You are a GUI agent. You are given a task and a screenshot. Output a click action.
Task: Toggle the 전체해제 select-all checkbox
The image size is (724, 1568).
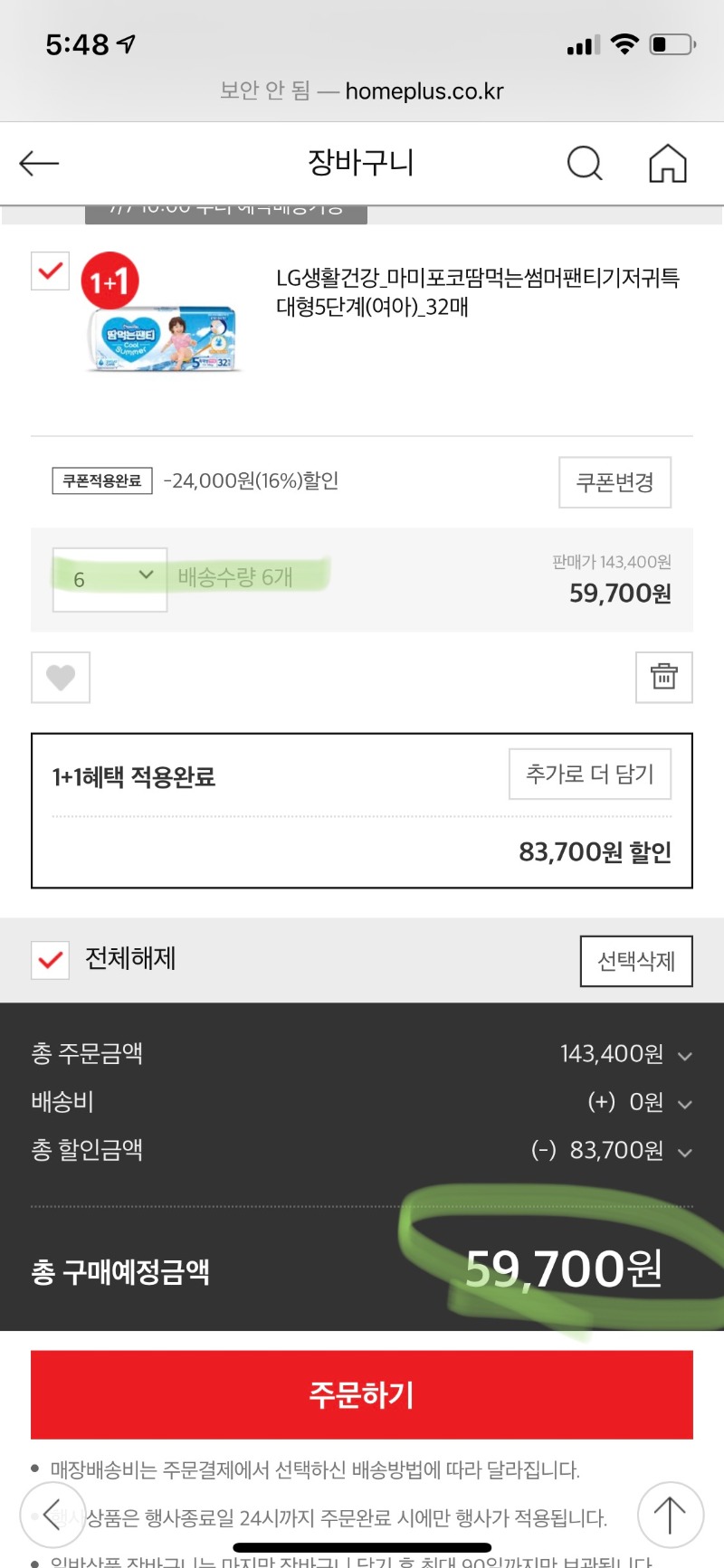[50, 960]
